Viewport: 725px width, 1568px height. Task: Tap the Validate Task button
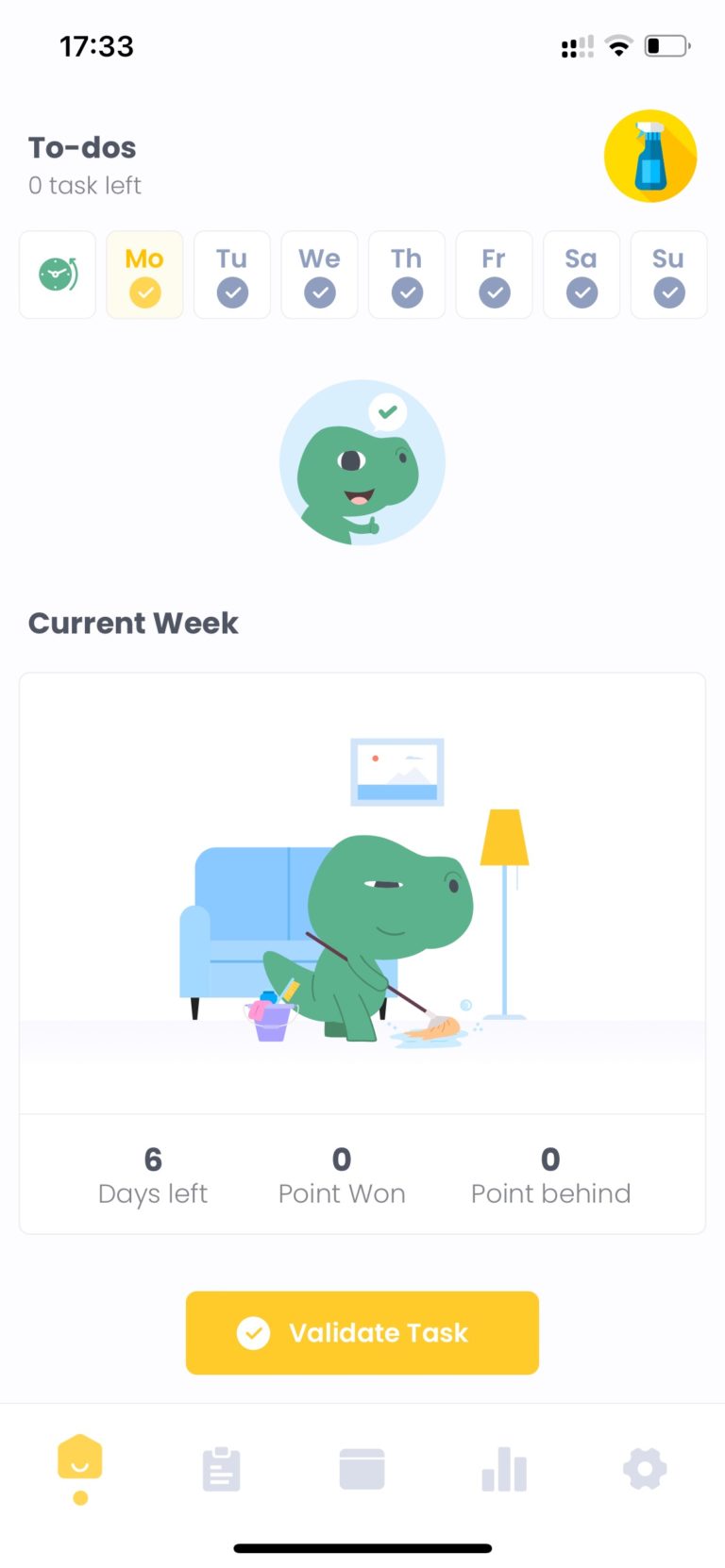click(x=362, y=1332)
